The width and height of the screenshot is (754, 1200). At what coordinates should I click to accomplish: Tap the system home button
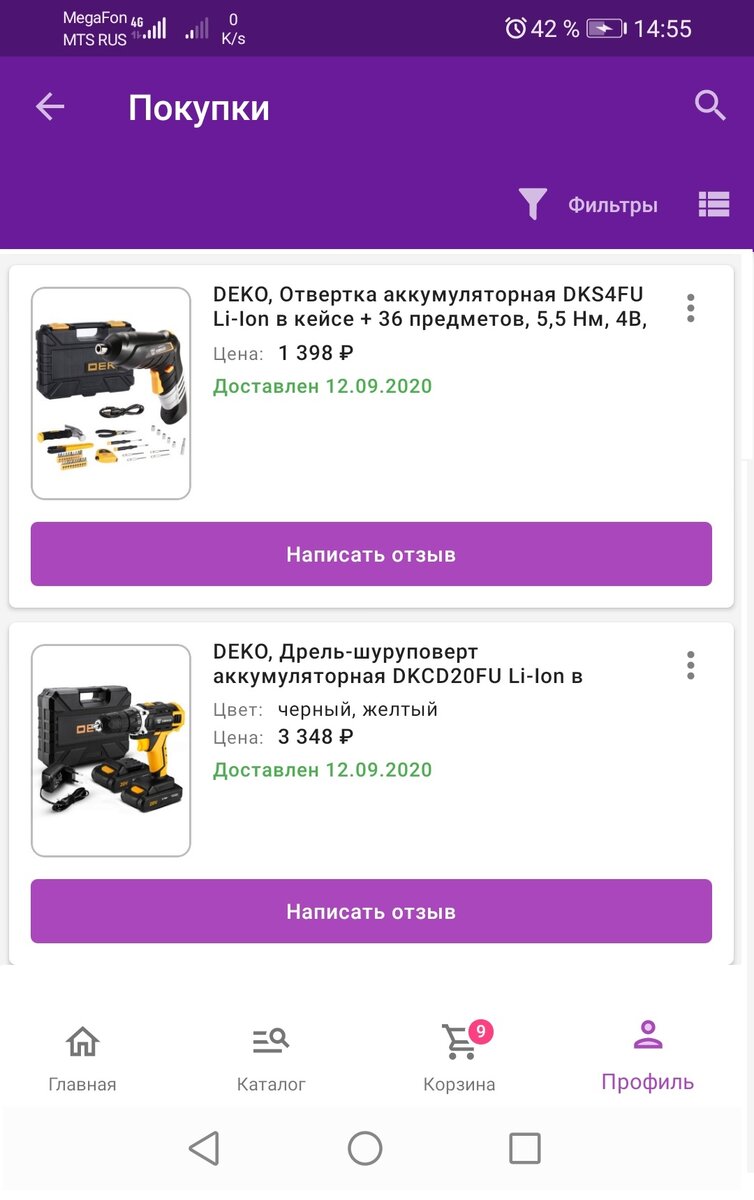(x=365, y=1148)
